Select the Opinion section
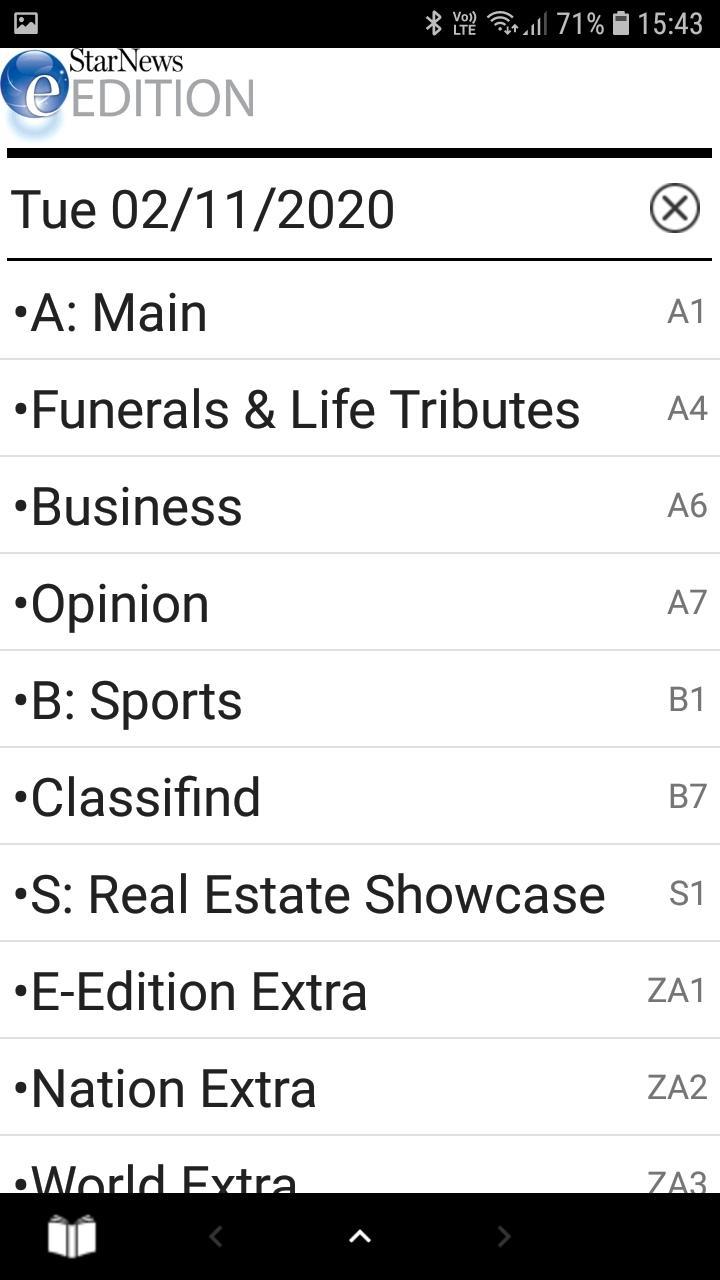Image resolution: width=720 pixels, height=1280 pixels. tap(360, 603)
